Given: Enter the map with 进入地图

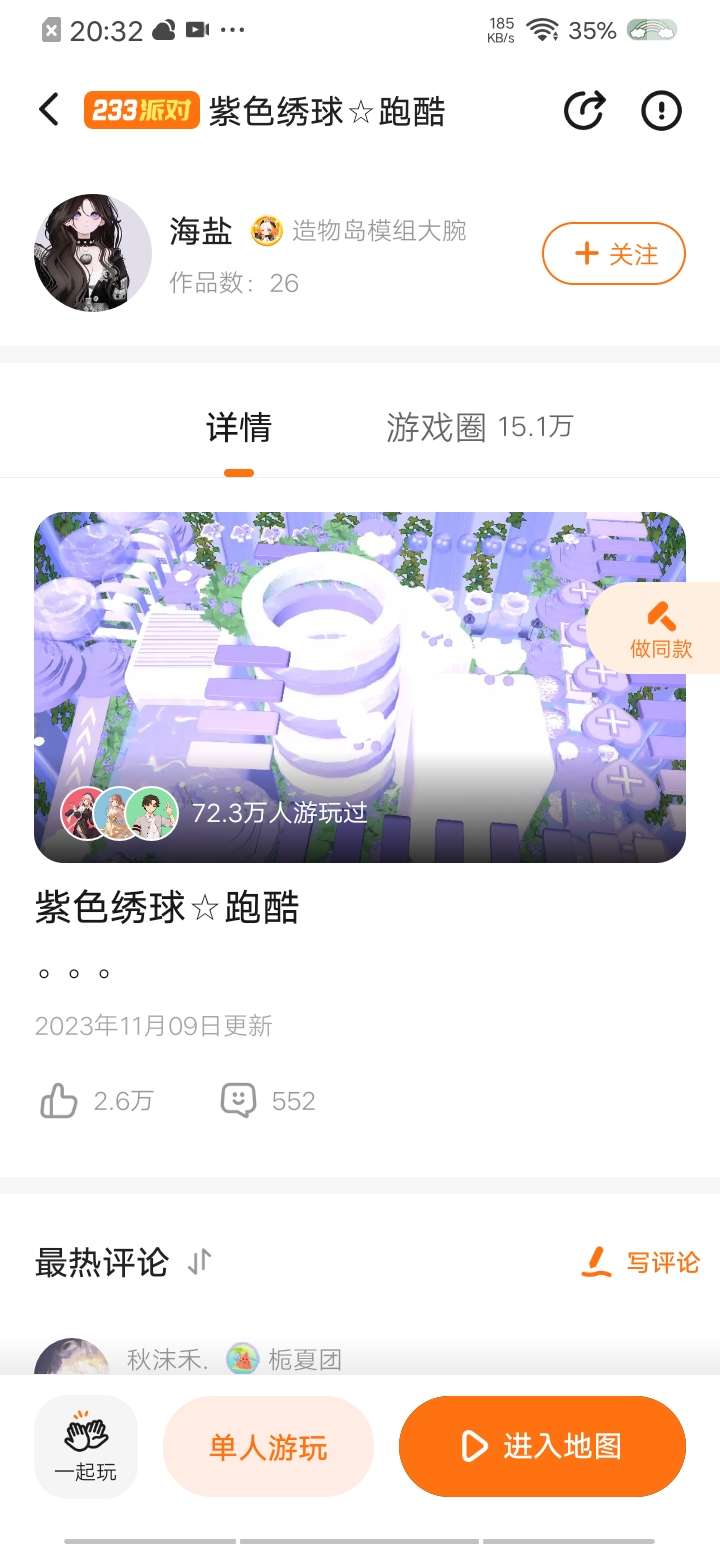Looking at the screenshot, I should click(542, 1447).
